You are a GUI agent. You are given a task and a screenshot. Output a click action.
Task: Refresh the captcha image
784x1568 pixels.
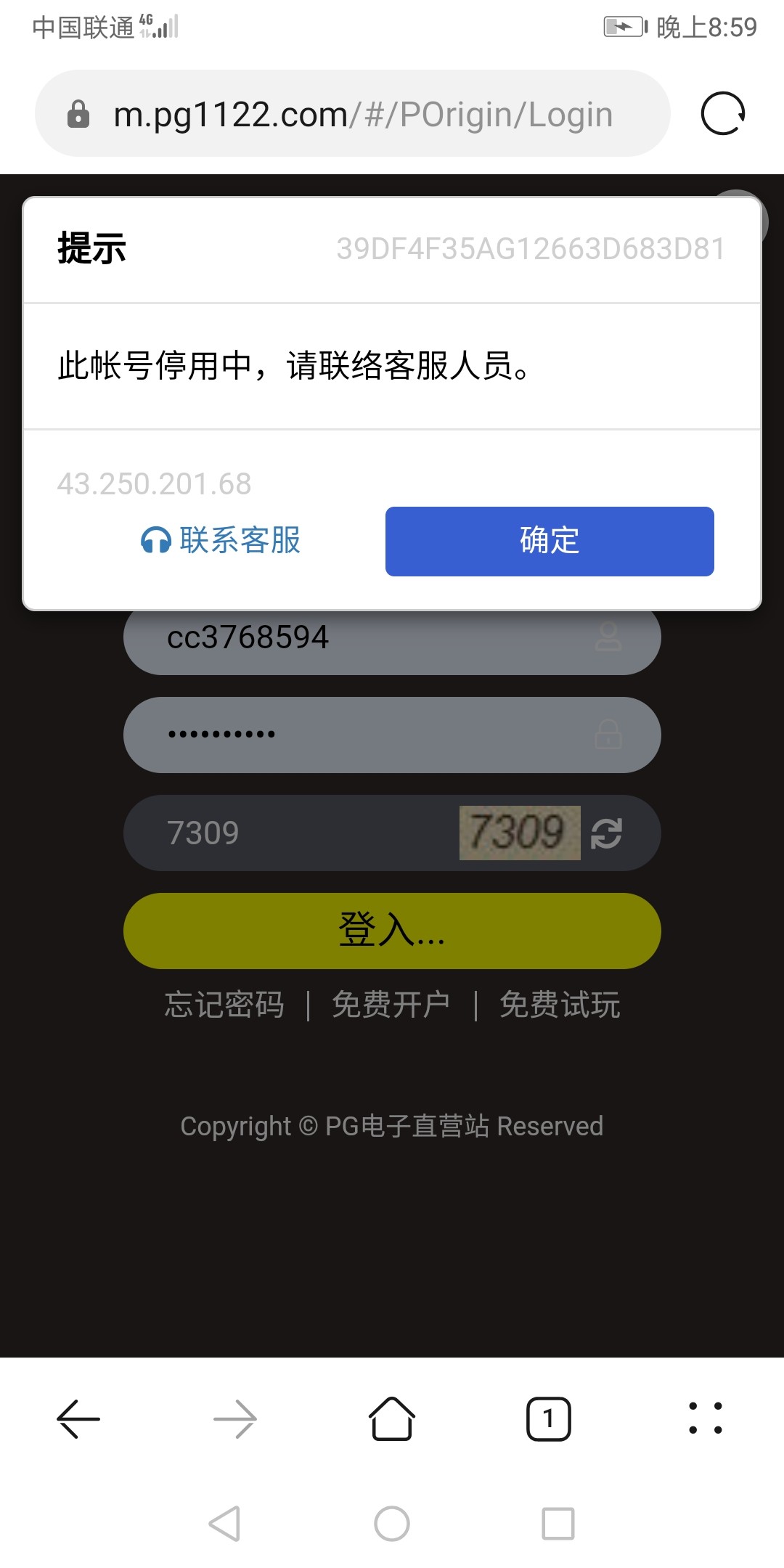pos(607,833)
